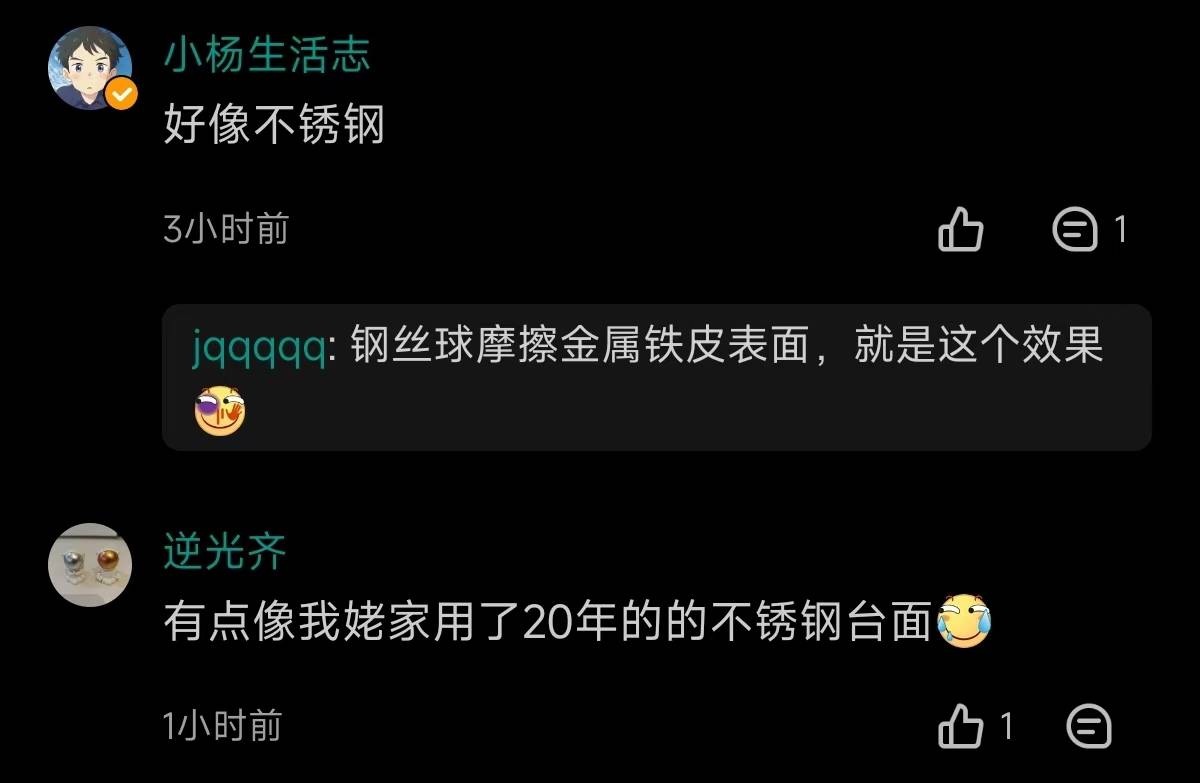Open 逆光齐's profile avatar
Screen dimensions: 1200x783
tap(91, 565)
